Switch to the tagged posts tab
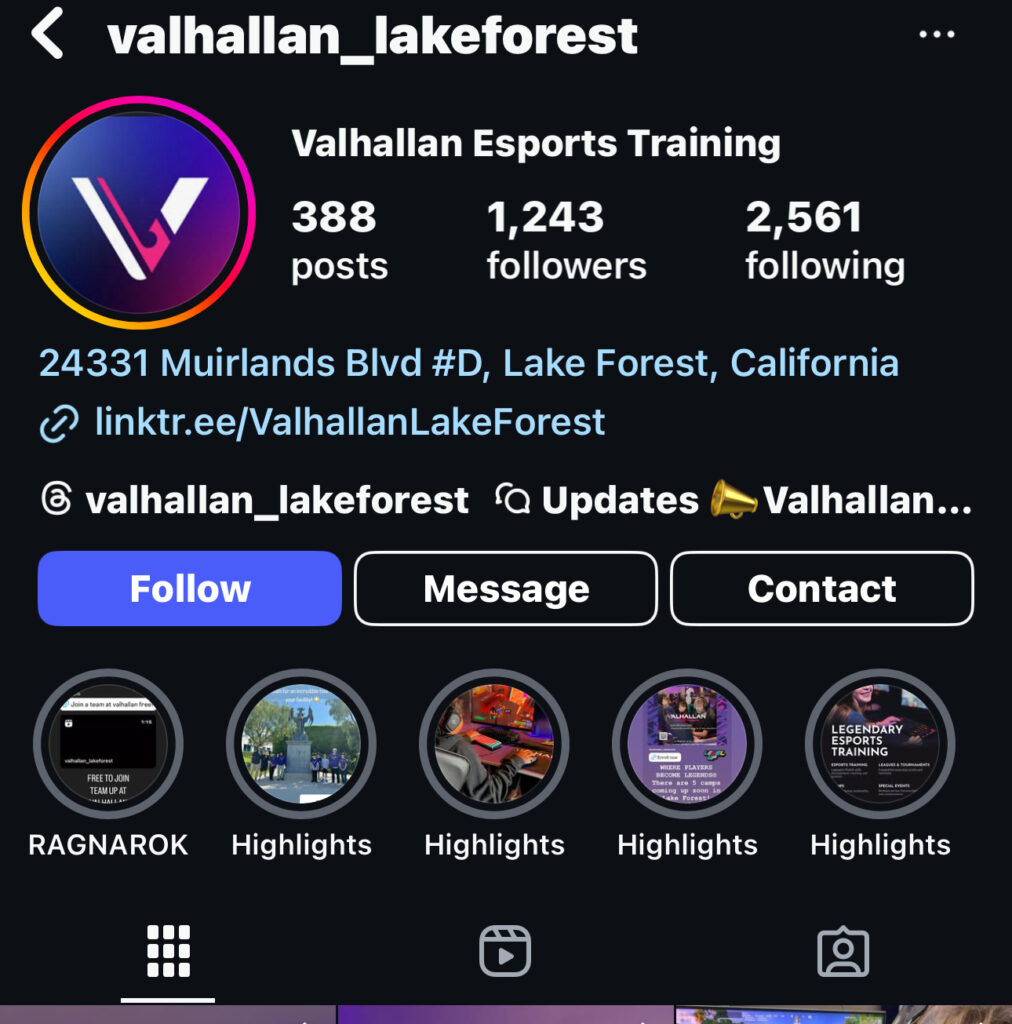1012x1024 pixels. [x=843, y=950]
